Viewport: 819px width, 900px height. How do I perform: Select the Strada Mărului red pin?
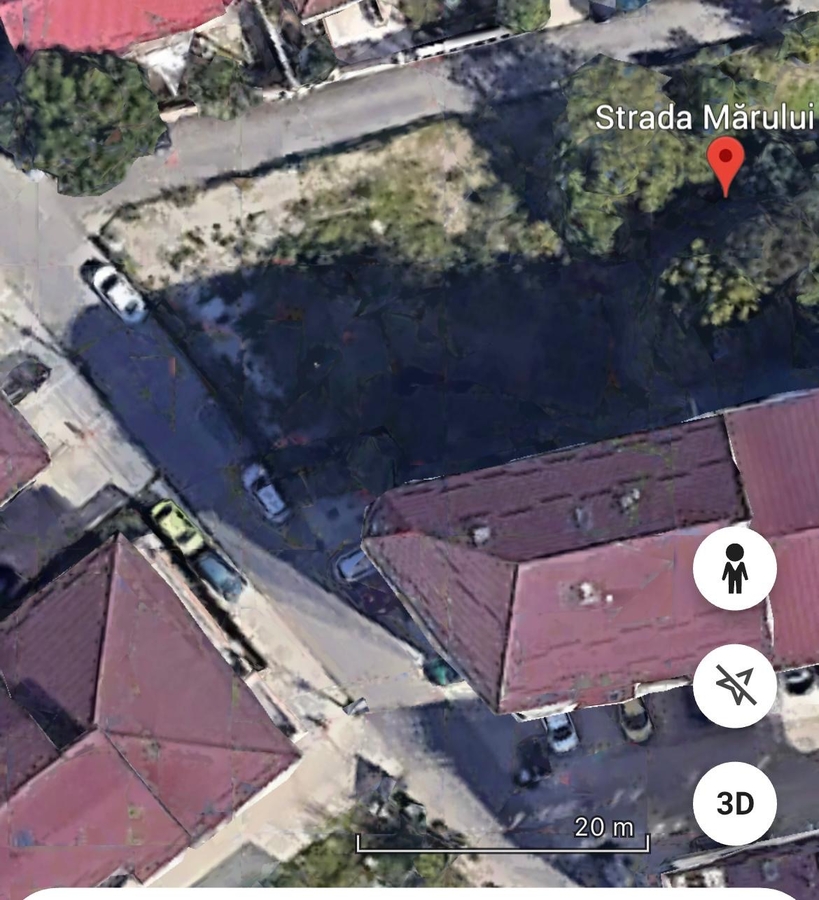point(725,165)
